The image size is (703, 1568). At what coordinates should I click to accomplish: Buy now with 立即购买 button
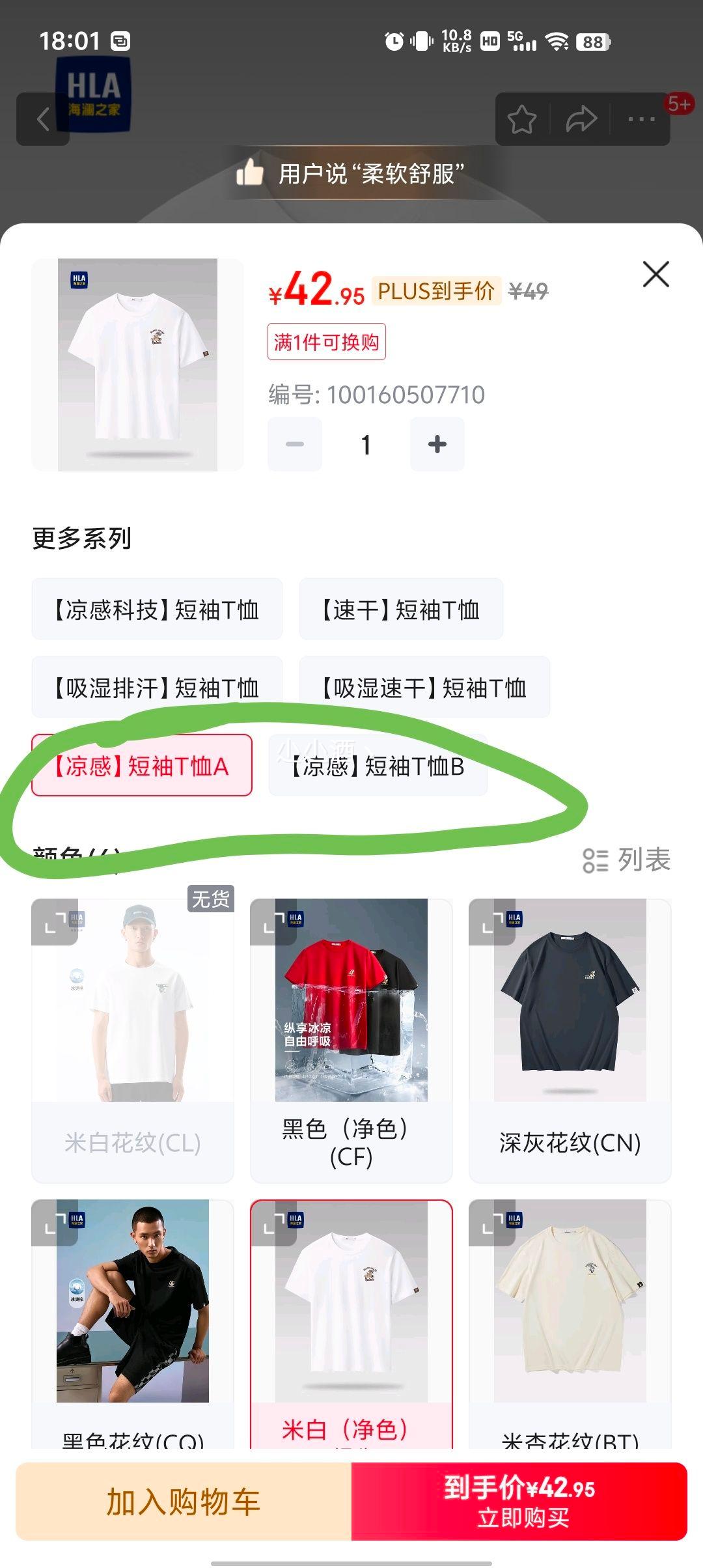point(519,1502)
